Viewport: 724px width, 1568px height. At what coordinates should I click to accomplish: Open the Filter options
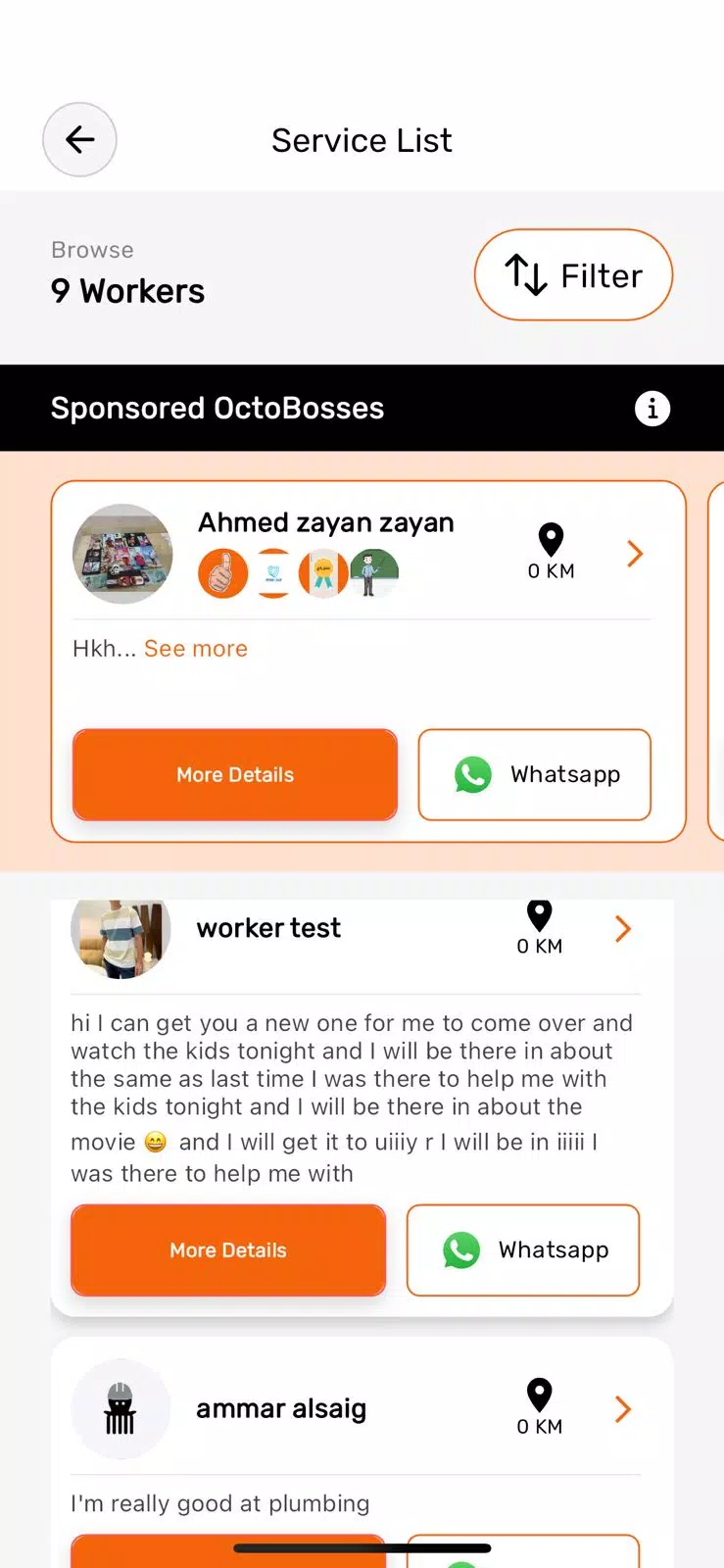tap(573, 274)
